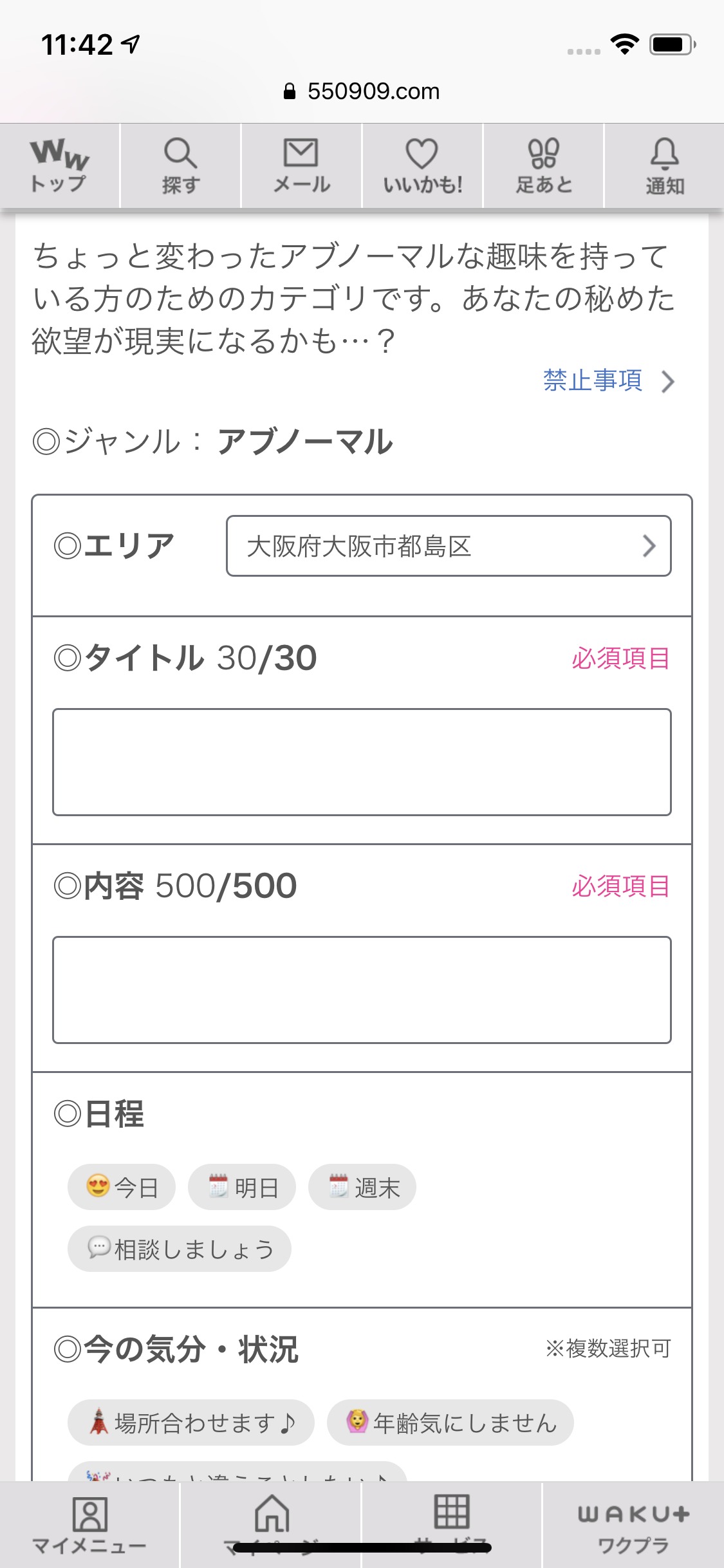
Task: Choose the 場所合わせます♪ mood chip
Action: pyautogui.click(x=191, y=1423)
